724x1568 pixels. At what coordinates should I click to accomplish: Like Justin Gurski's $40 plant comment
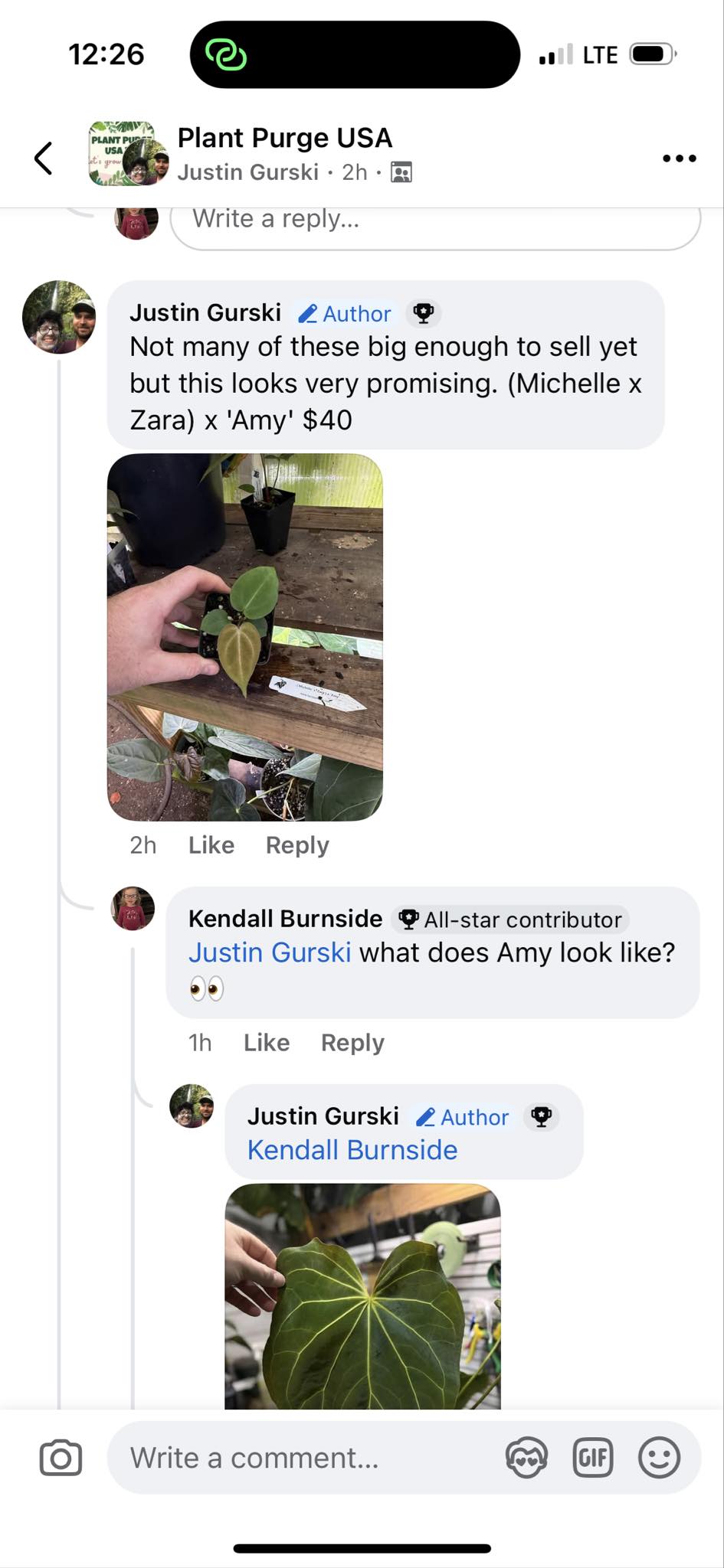click(211, 845)
